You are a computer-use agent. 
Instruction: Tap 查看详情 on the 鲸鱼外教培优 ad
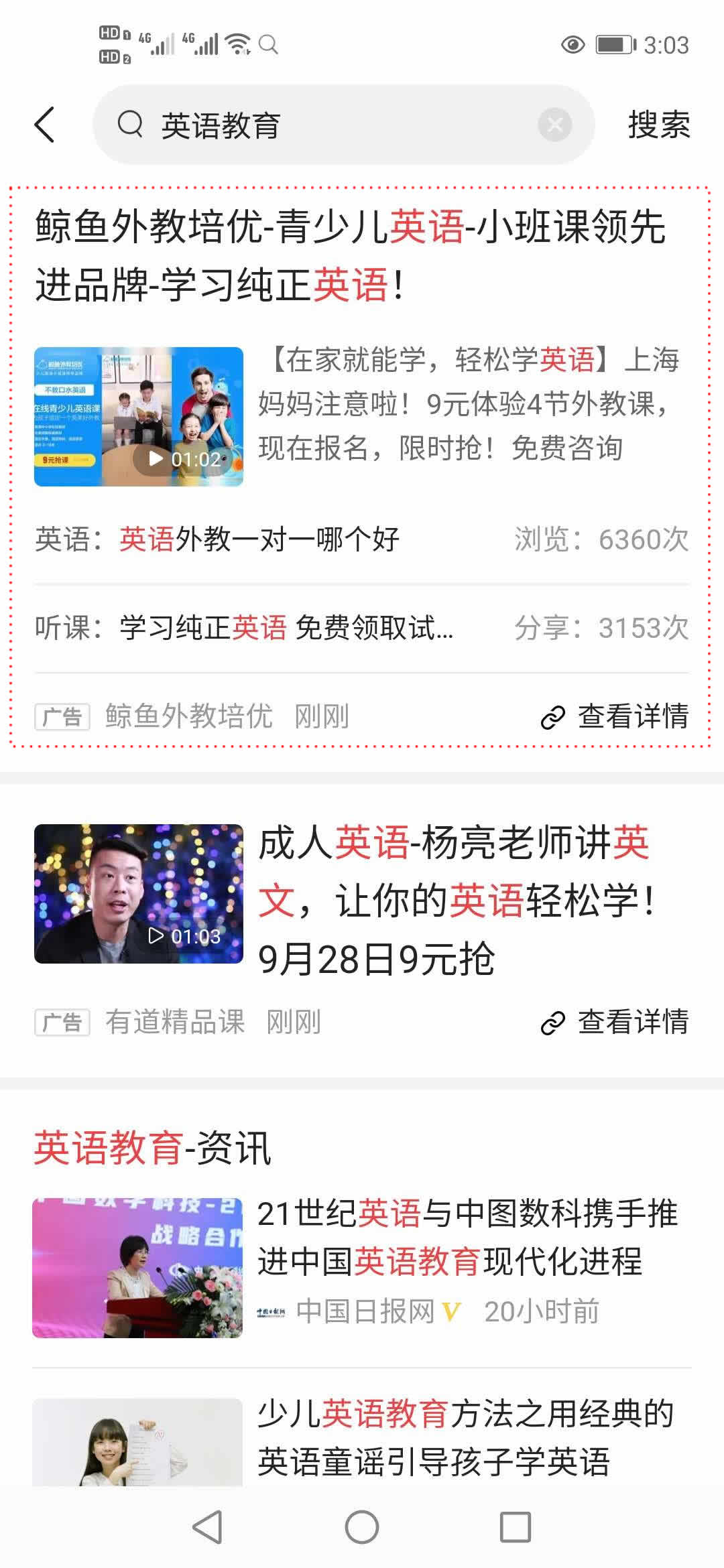click(x=615, y=716)
